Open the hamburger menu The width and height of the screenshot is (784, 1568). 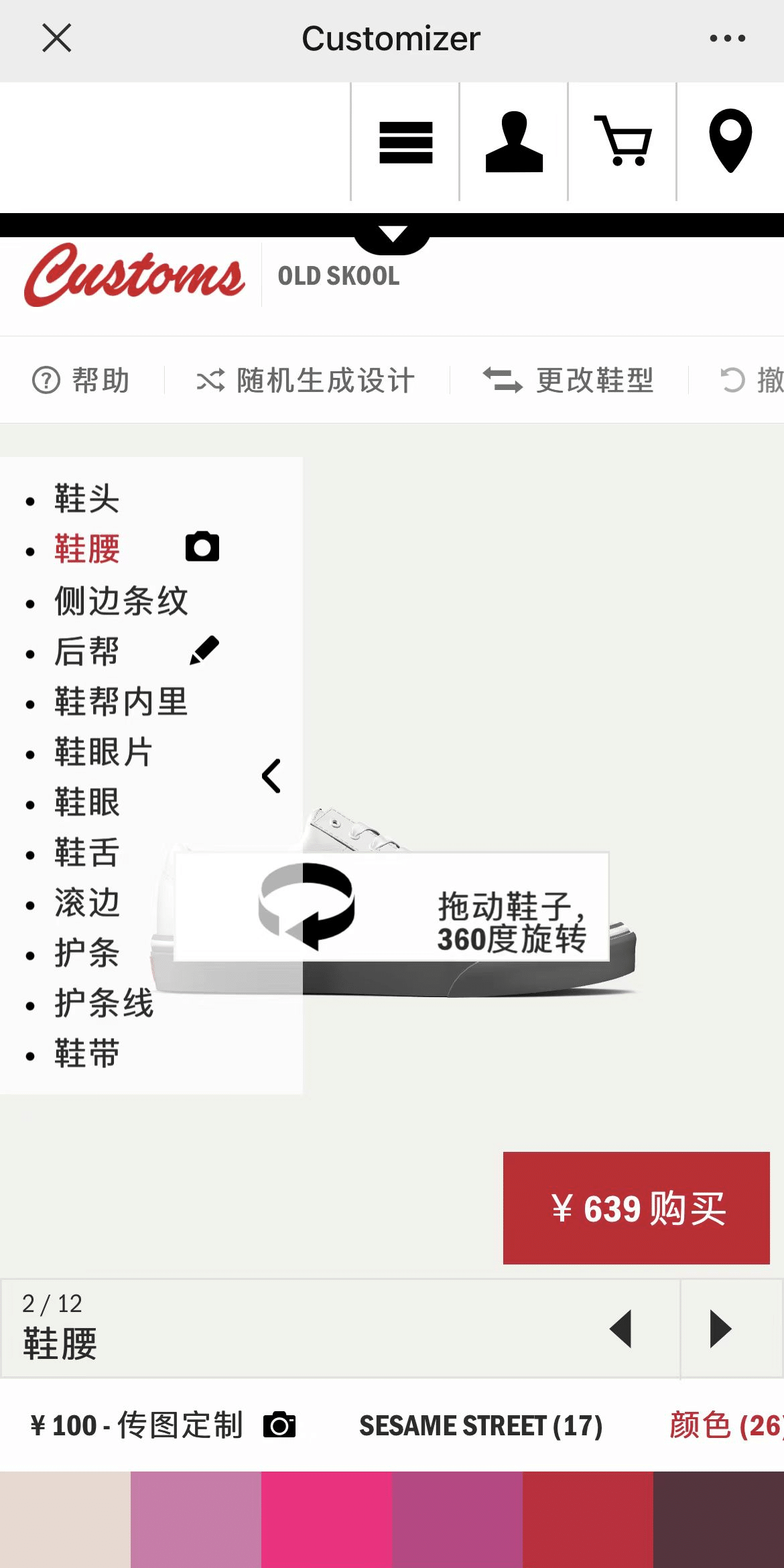[405, 142]
